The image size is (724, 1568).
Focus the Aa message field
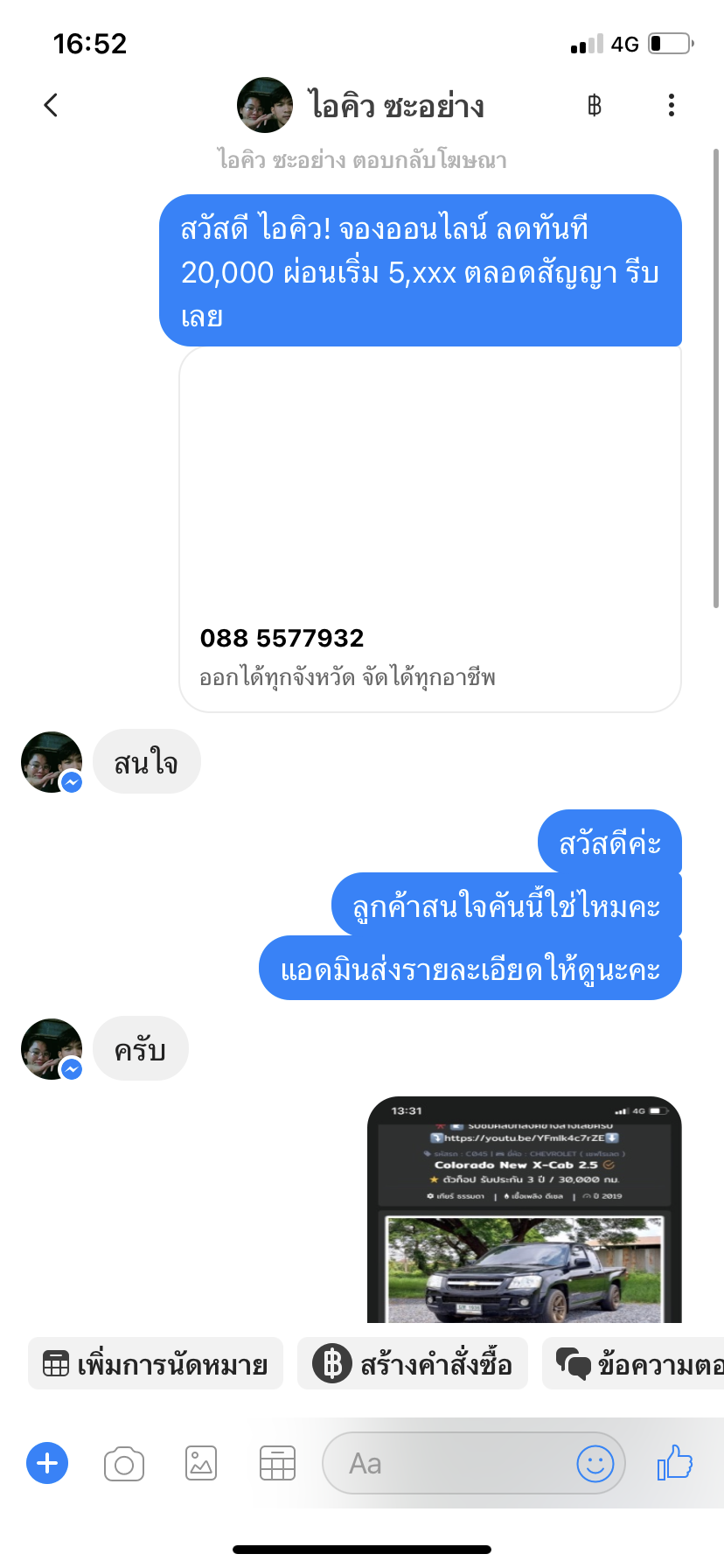446,1463
